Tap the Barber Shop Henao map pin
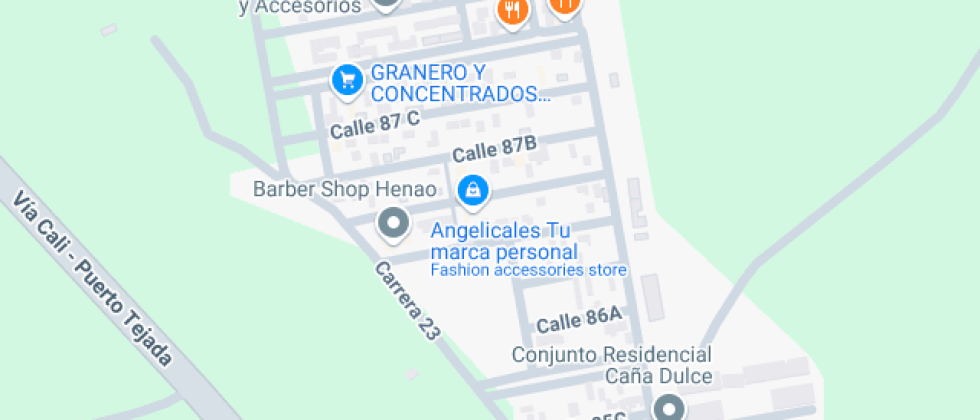The height and width of the screenshot is (420, 980). coord(393,224)
